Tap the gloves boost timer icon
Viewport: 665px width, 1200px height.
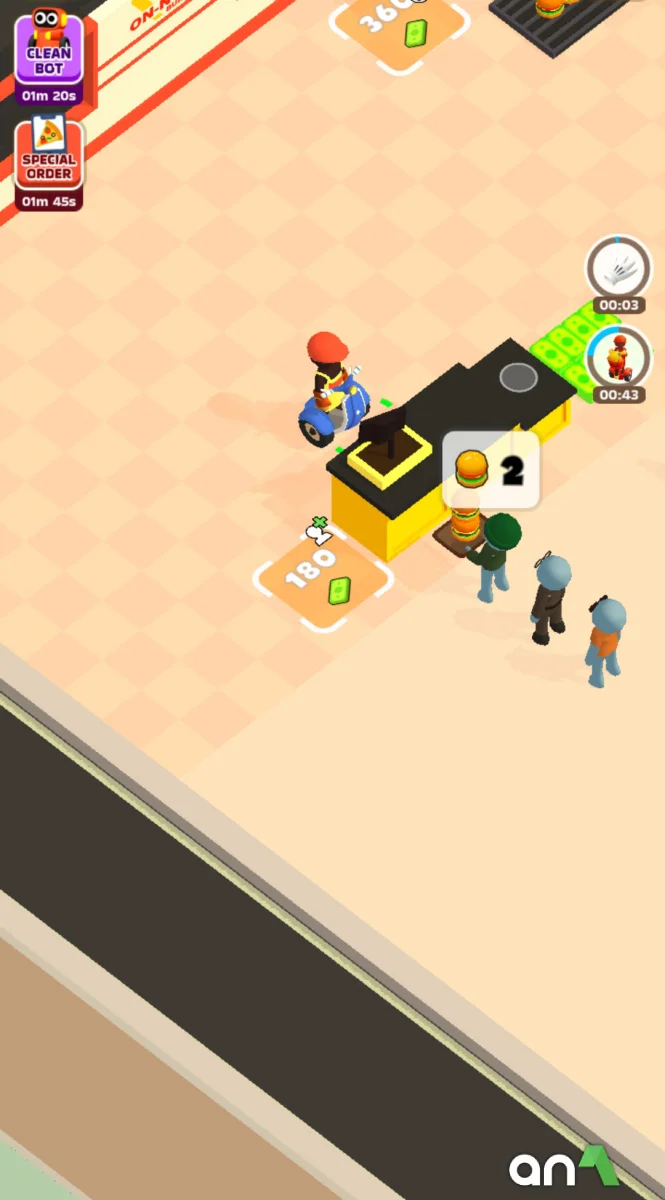618,268
